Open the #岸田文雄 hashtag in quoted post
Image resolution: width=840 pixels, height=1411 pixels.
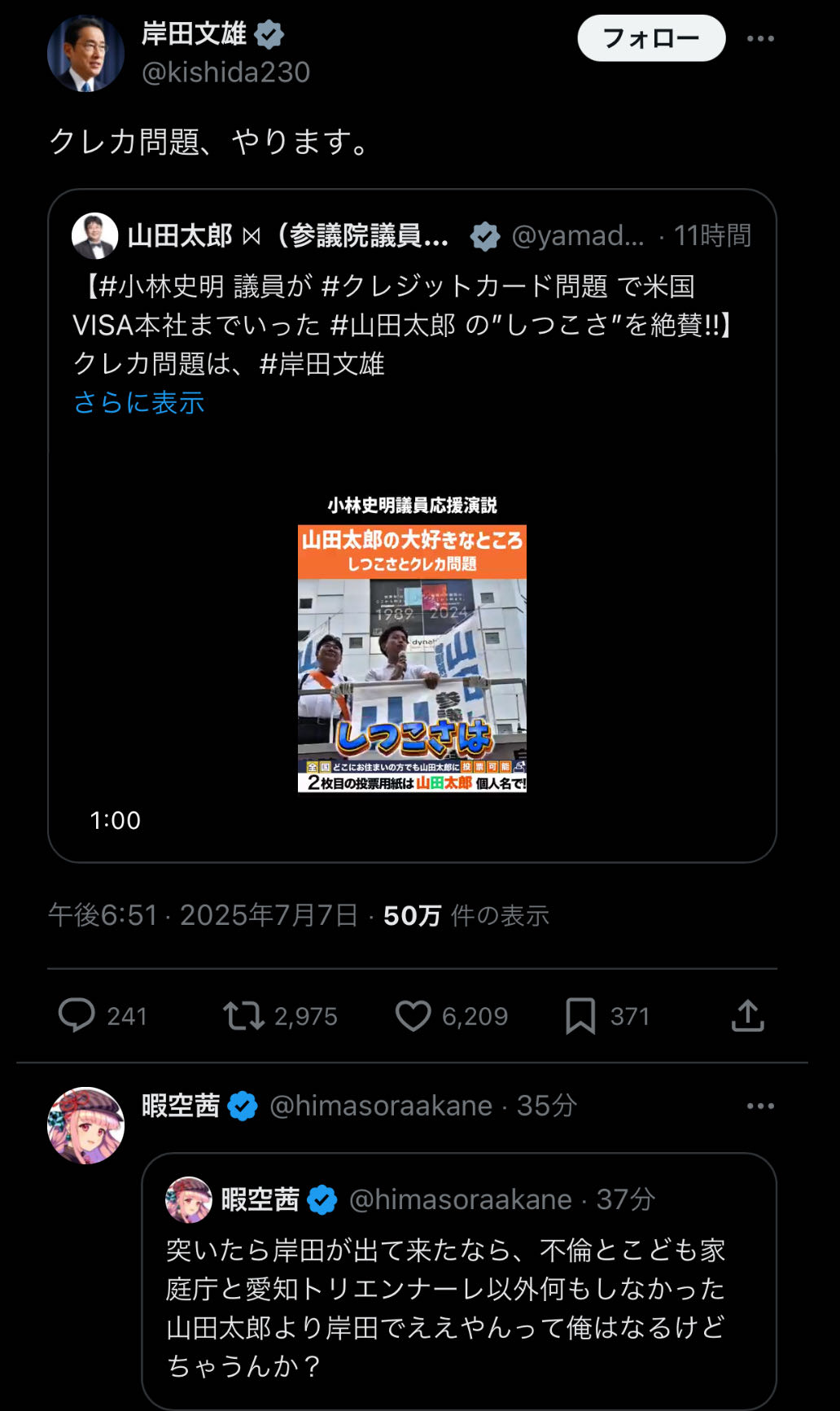(322, 363)
